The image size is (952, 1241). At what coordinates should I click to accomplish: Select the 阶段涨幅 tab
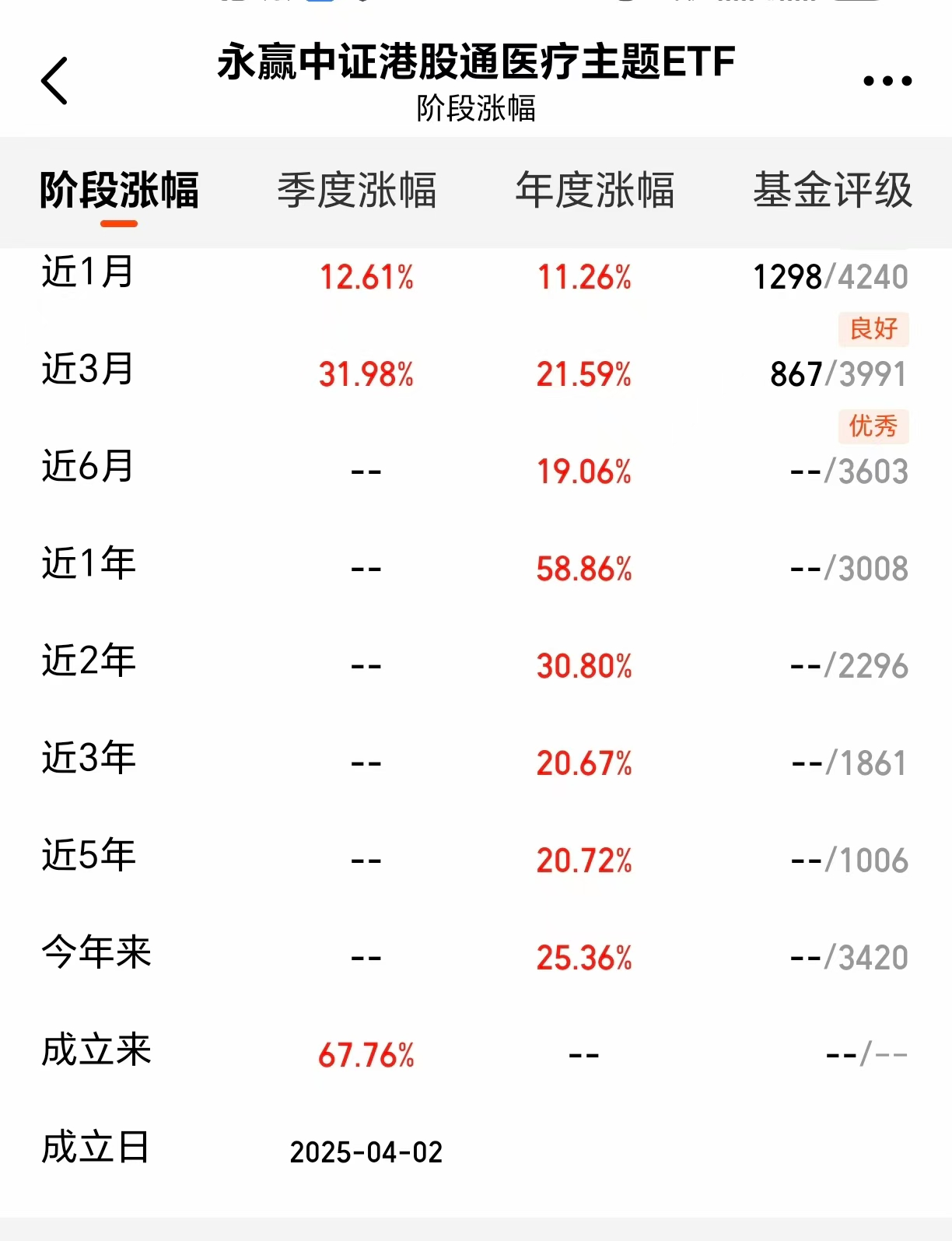coord(119,191)
